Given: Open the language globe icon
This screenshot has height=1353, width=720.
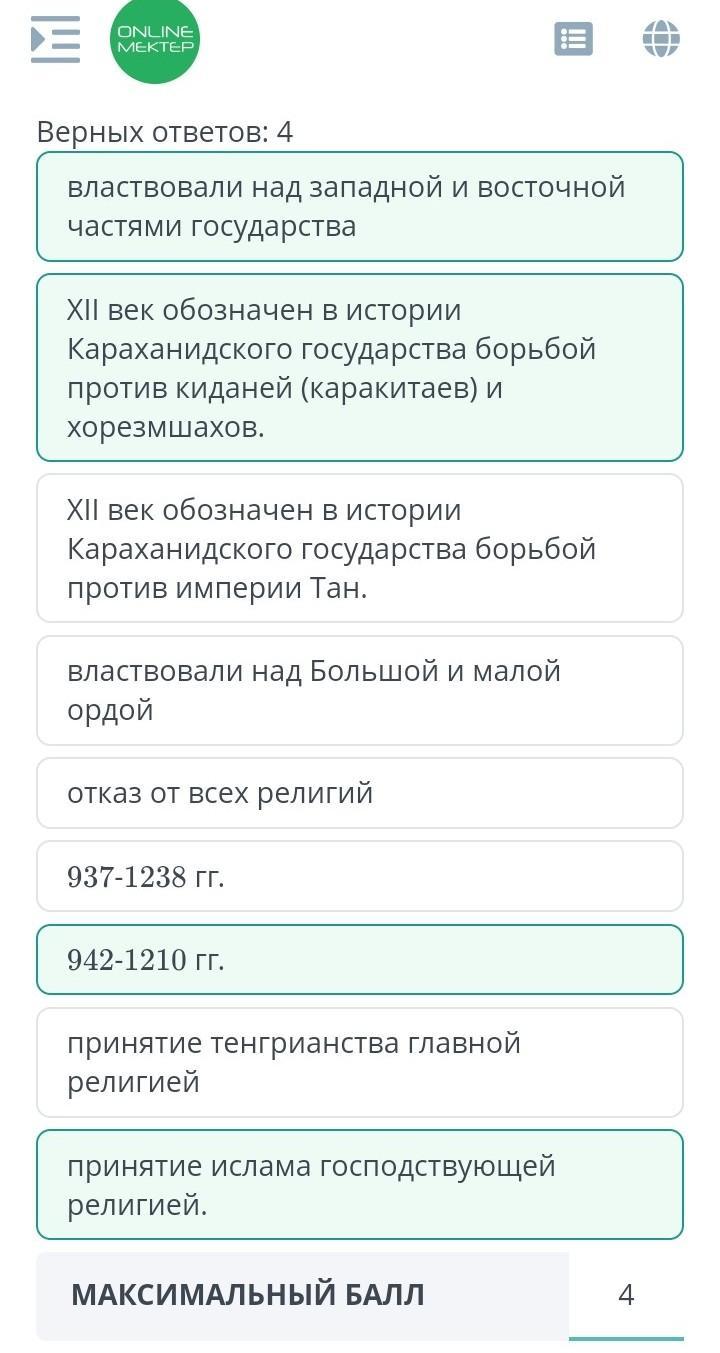Looking at the screenshot, I should pyautogui.click(x=661, y=40).
